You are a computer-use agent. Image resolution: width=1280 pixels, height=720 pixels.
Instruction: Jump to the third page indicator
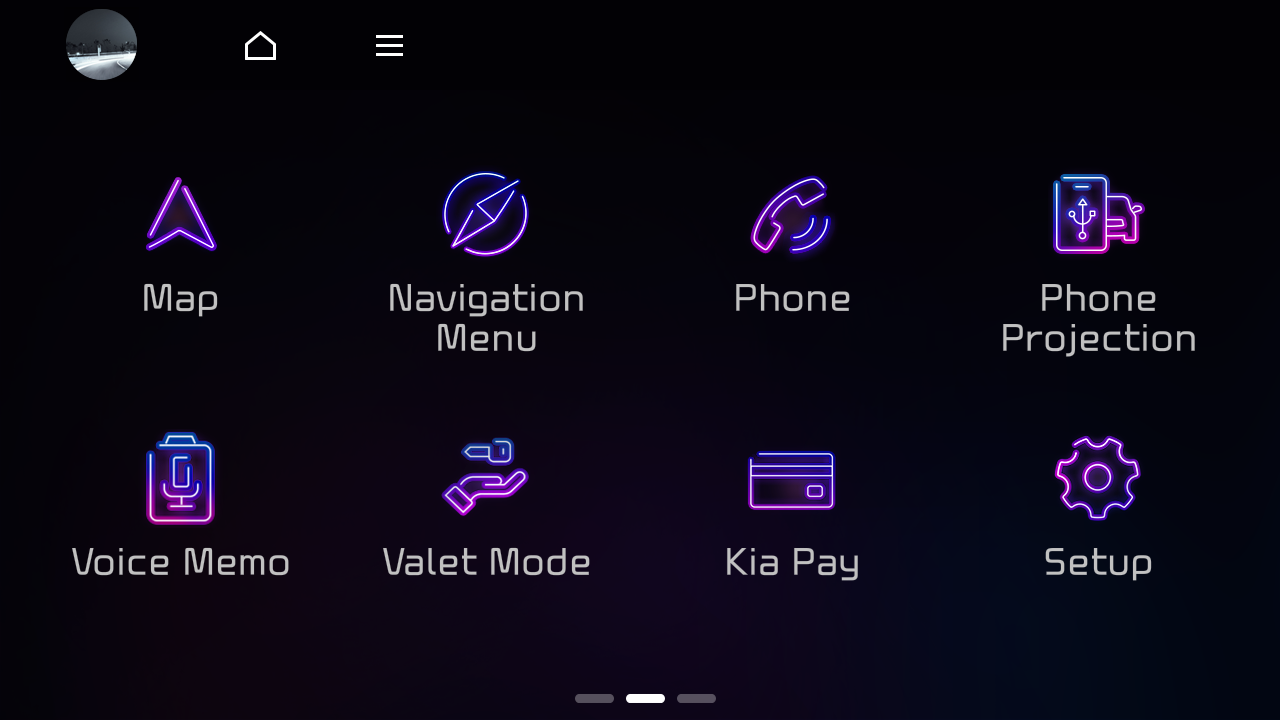[x=696, y=698]
